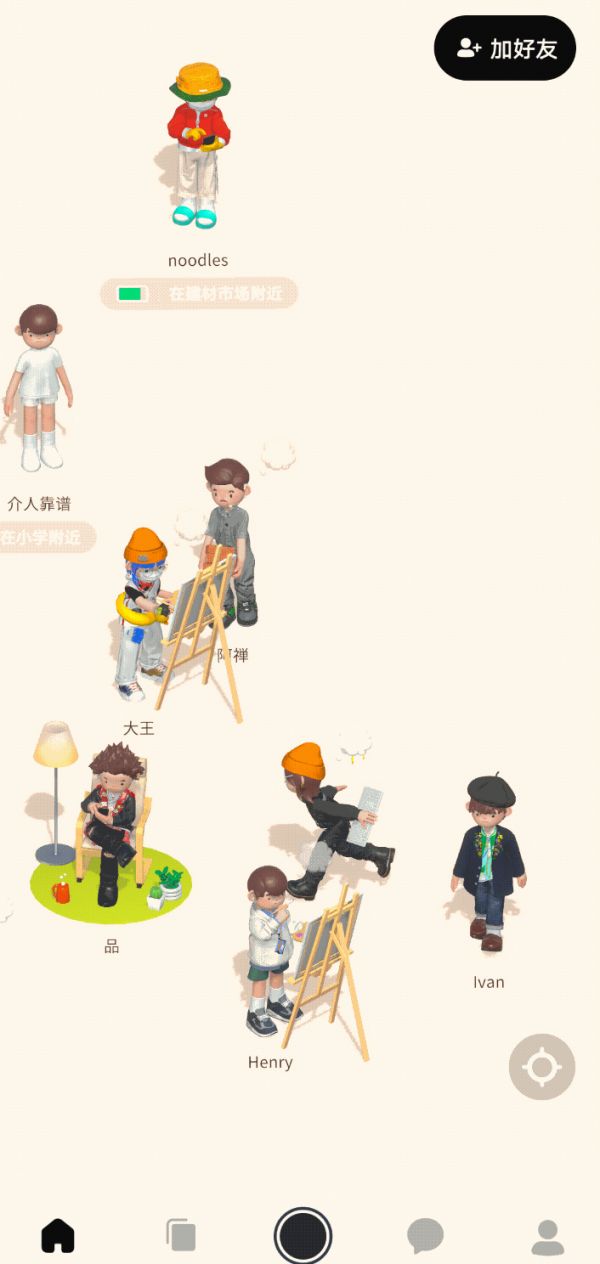
Task: Open Ivan's avatar
Action: tap(489, 862)
